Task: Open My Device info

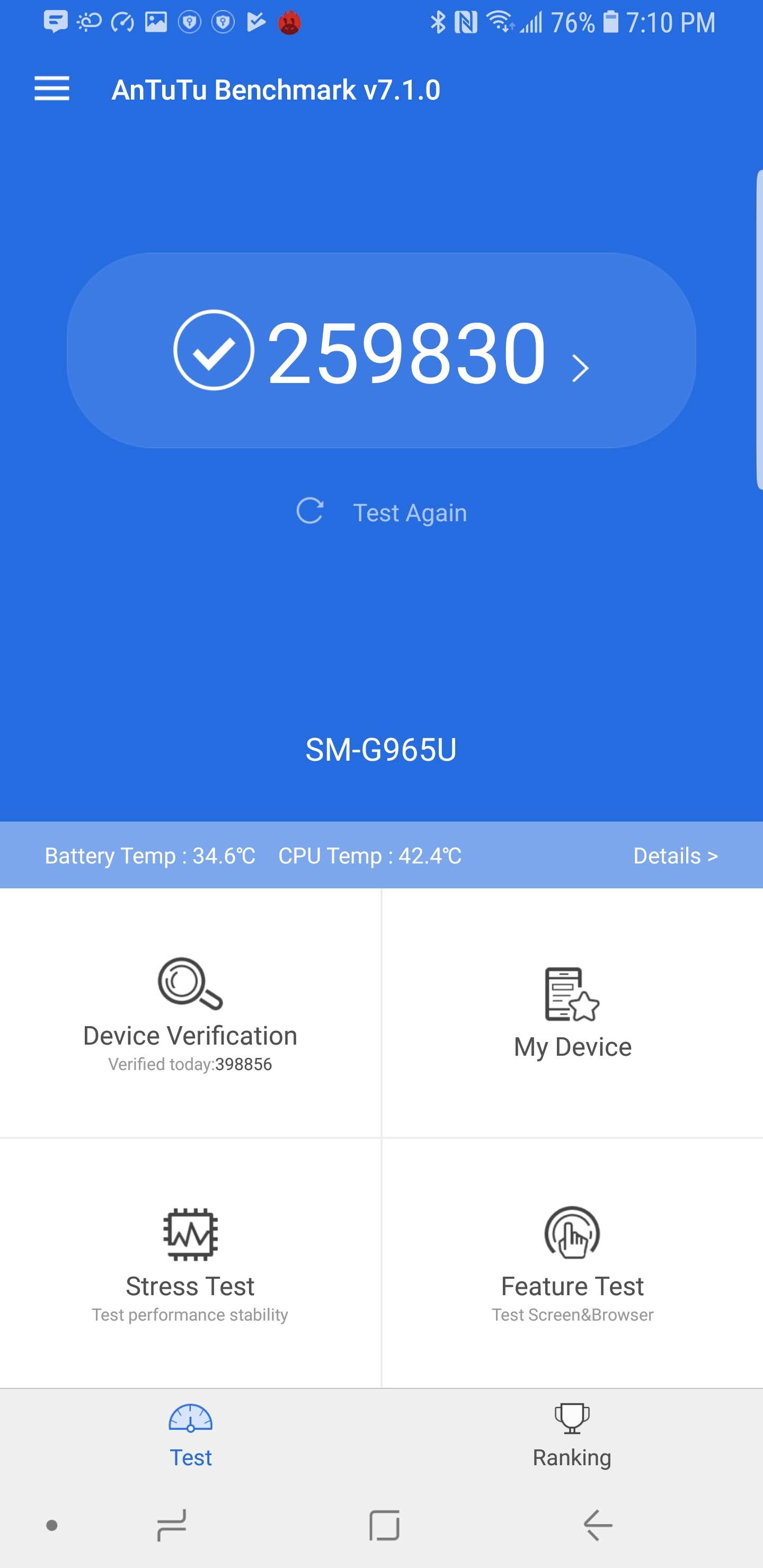Action: [572, 1013]
